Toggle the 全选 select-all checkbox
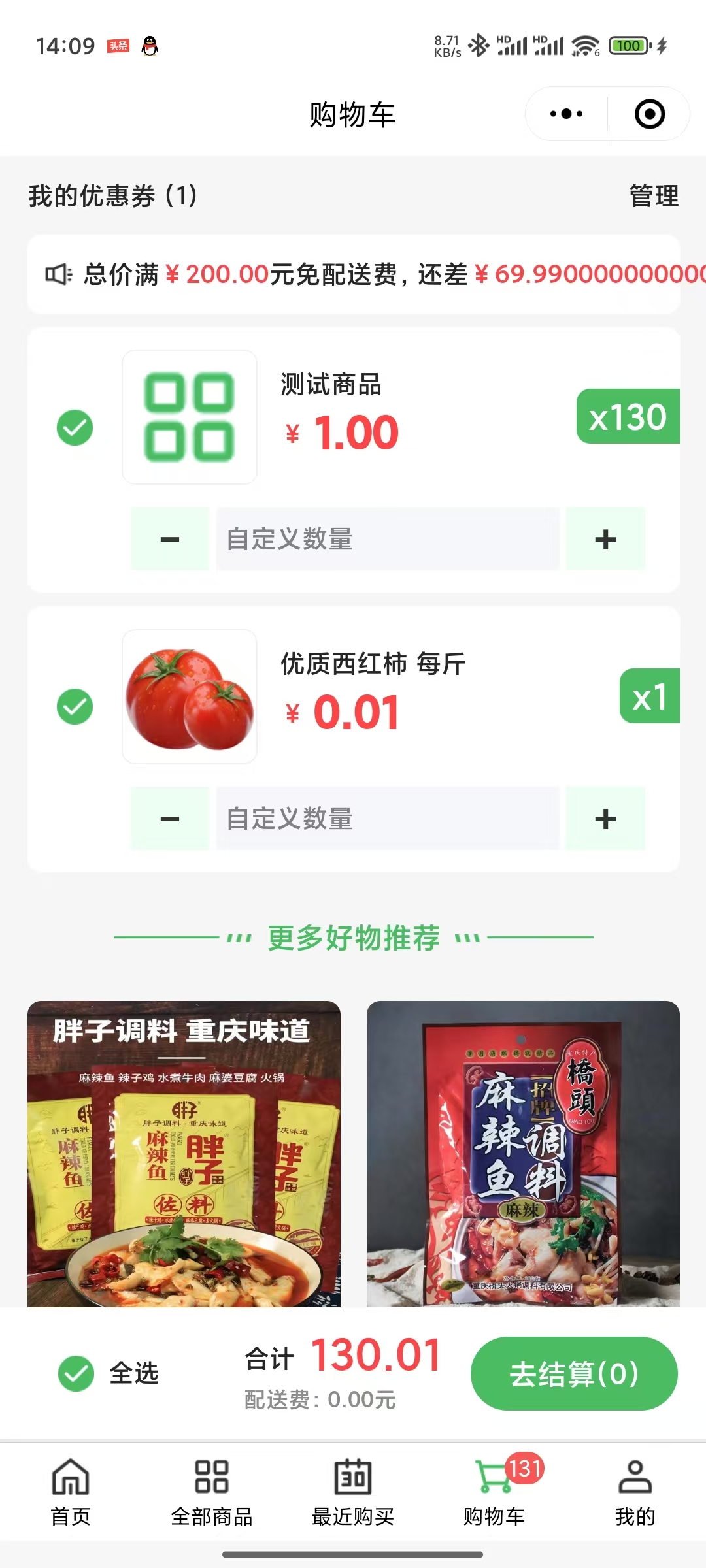The width and height of the screenshot is (706, 1568). pyautogui.click(x=76, y=1373)
